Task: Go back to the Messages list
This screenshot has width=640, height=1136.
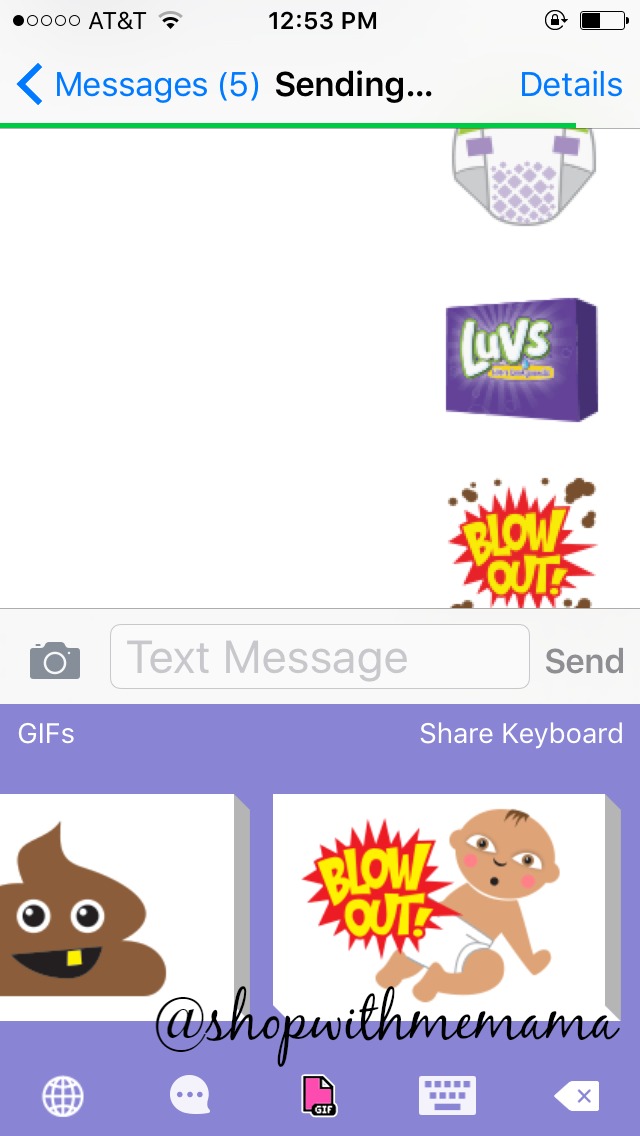Action: click(x=138, y=85)
